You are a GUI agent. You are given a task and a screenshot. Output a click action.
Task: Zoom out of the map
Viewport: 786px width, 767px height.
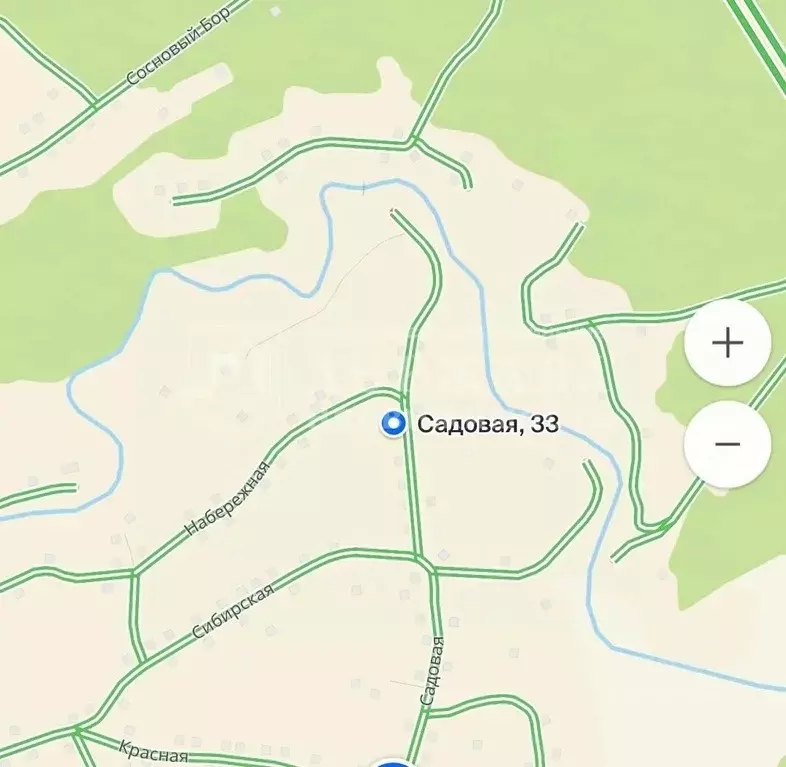pyautogui.click(x=727, y=444)
